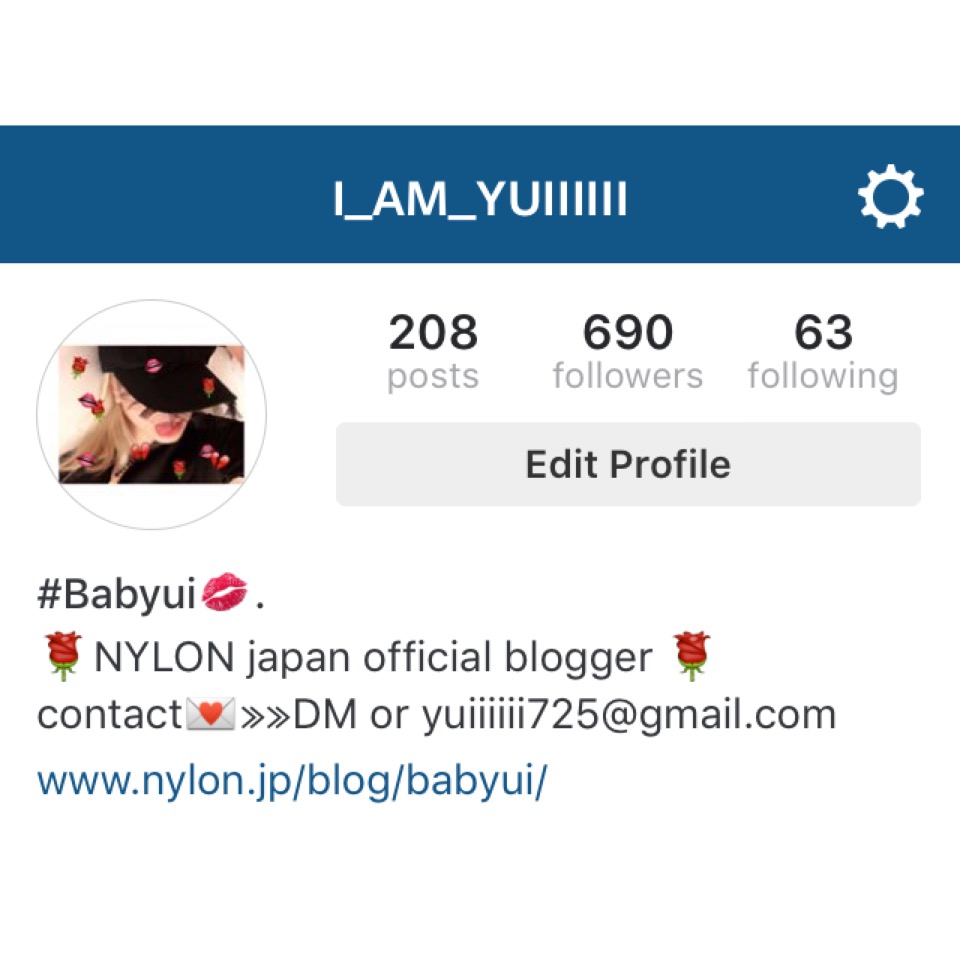Tap the #Babyui hashtag in the bio

tap(118, 595)
